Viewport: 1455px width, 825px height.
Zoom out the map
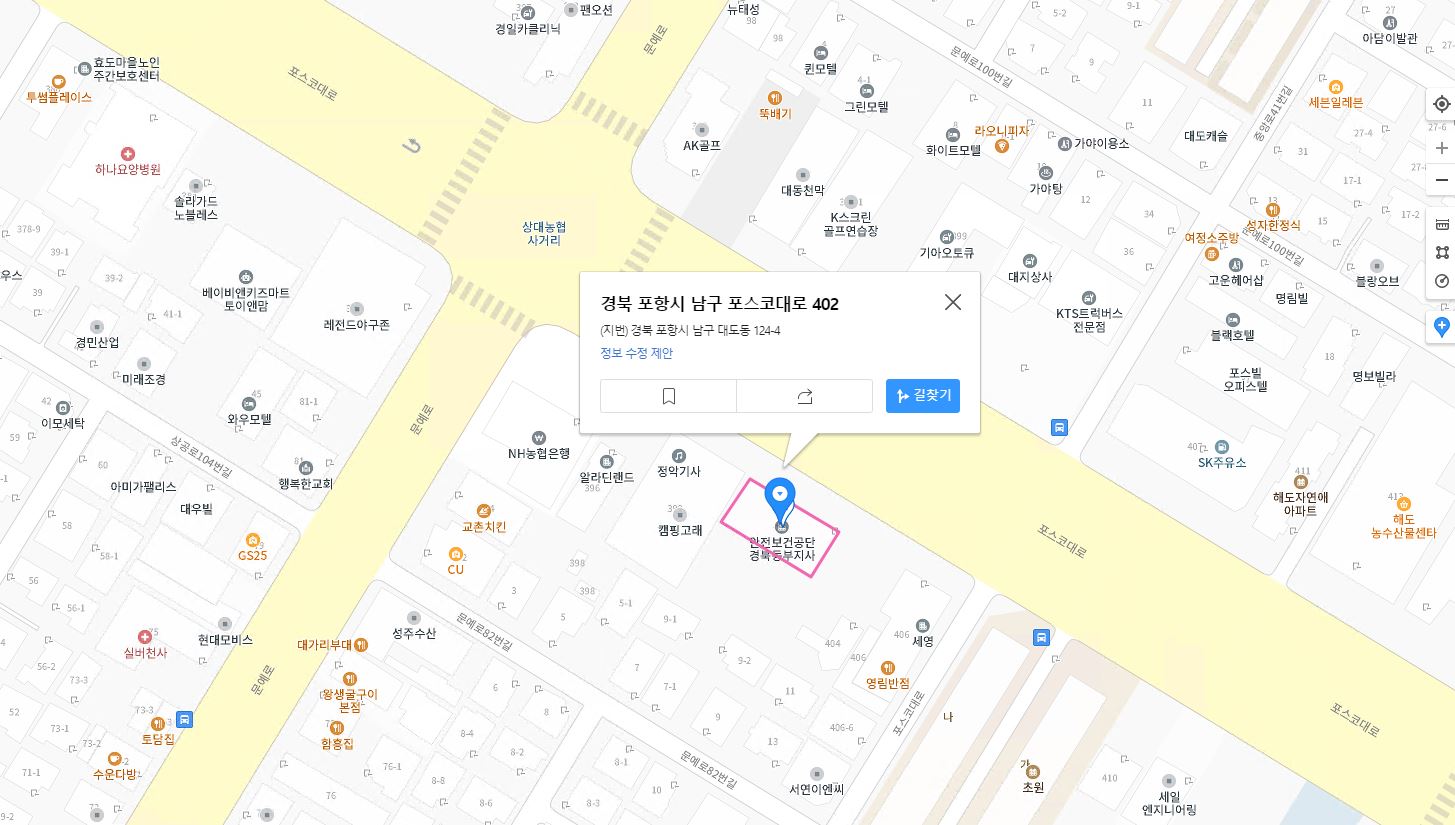(1441, 180)
